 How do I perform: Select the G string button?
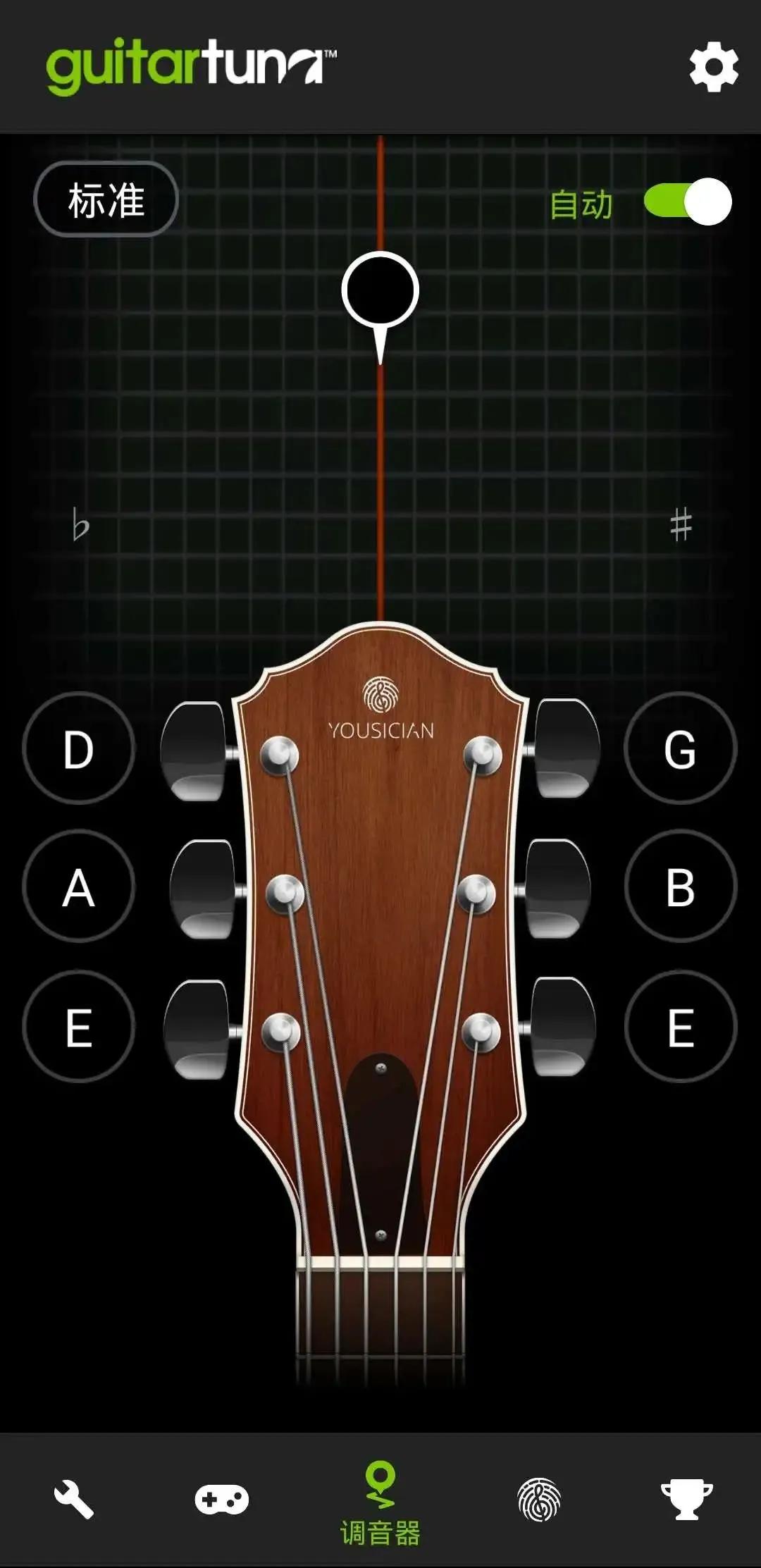(x=680, y=748)
